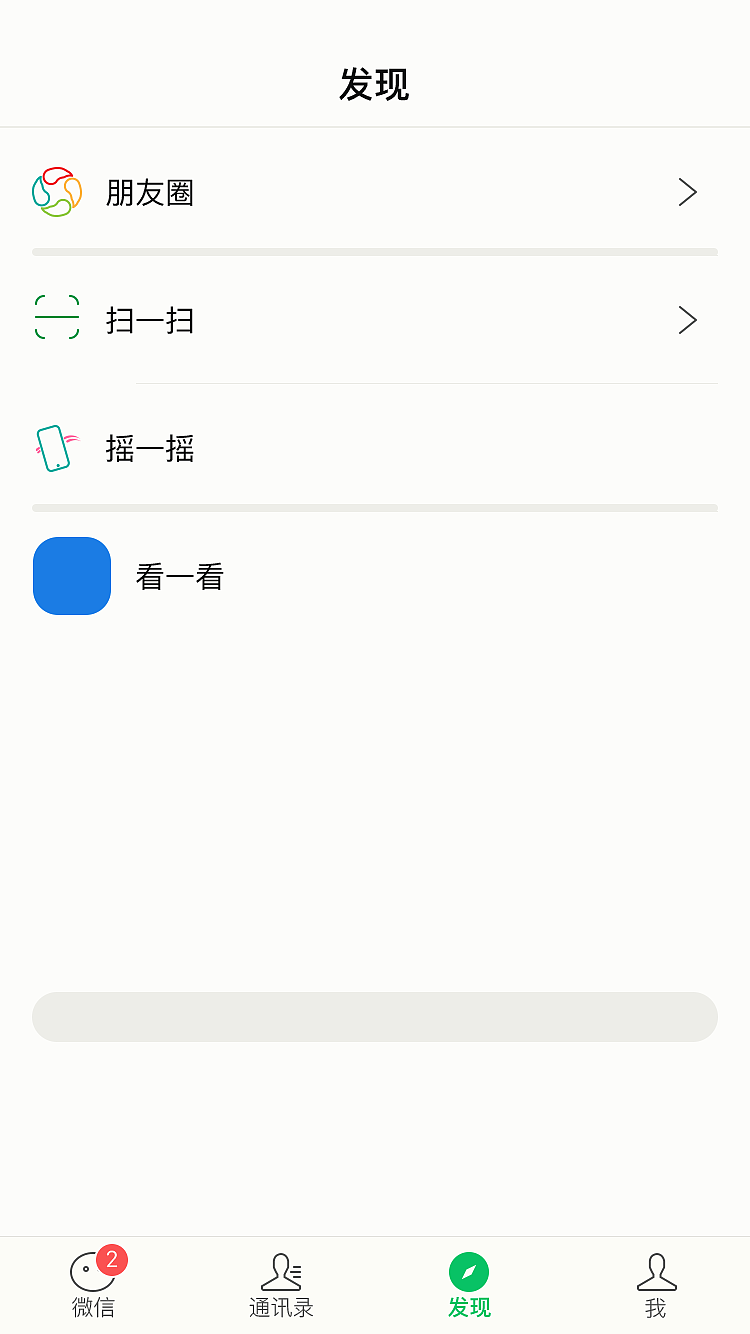The width and height of the screenshot is (750, 1334).
Task: Select the Scan QR code 扫一扫 icon
Action: point(57,320)
